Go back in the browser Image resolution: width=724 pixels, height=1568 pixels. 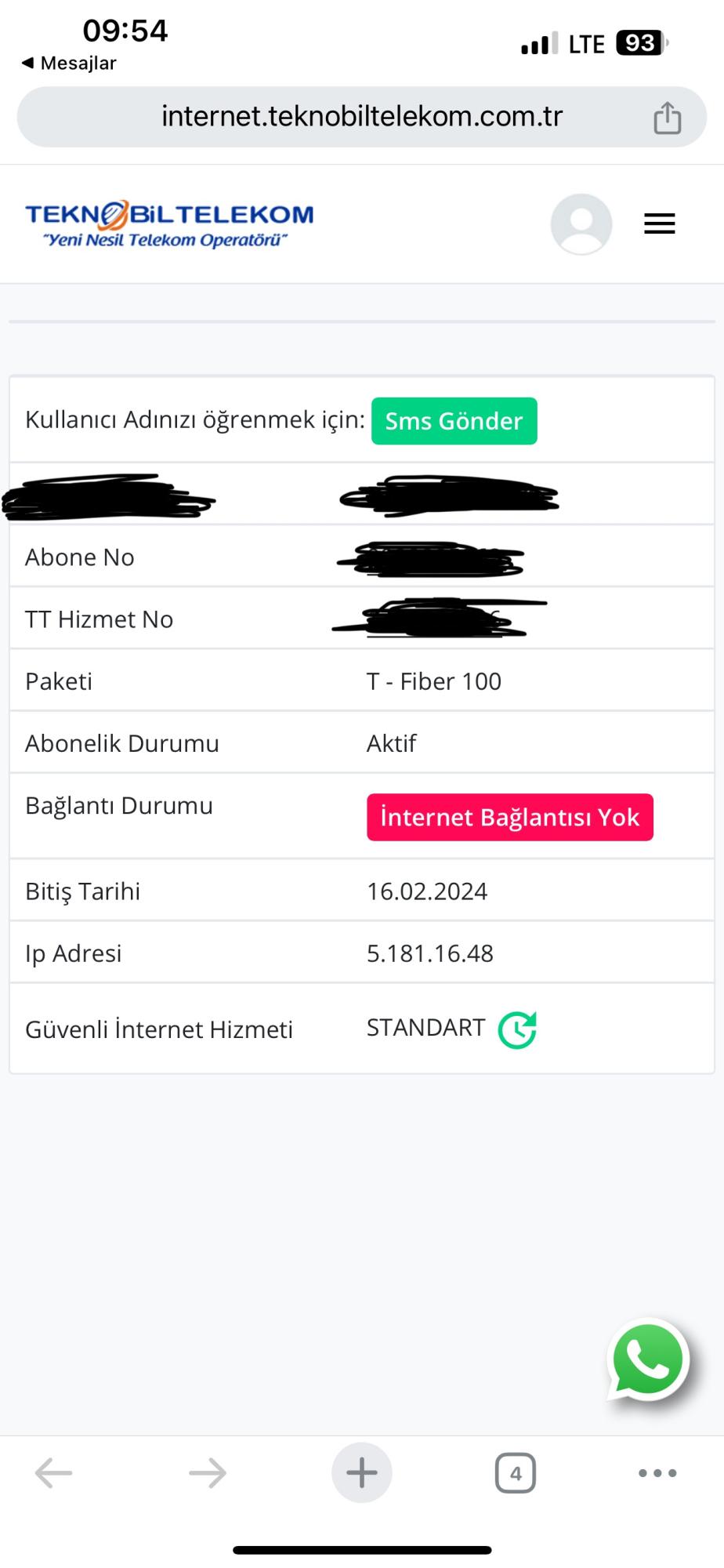[x=54, y=1473]
